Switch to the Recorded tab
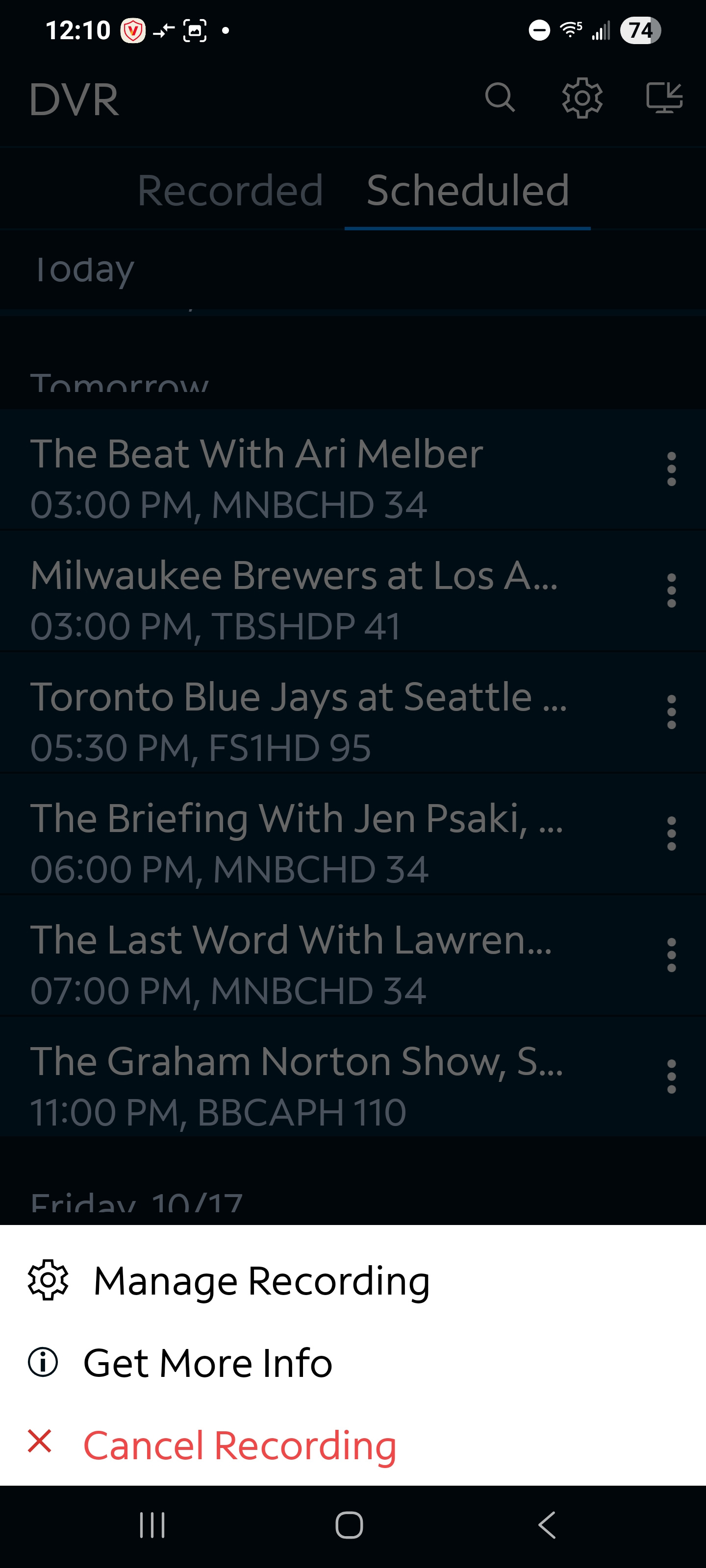The width and height of the screenshot is (706, 1568). click(x=230, y=191)
